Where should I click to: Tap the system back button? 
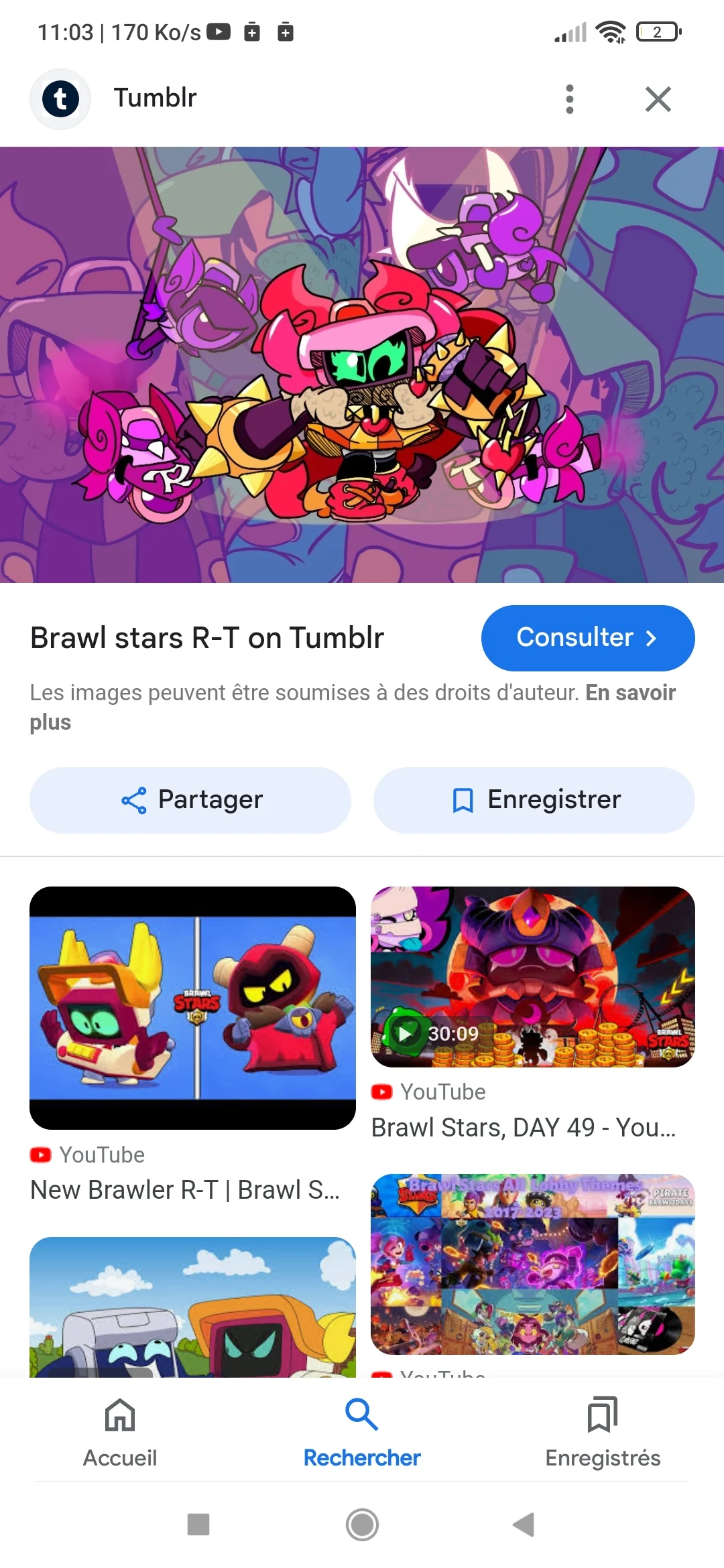point(524,1524)
